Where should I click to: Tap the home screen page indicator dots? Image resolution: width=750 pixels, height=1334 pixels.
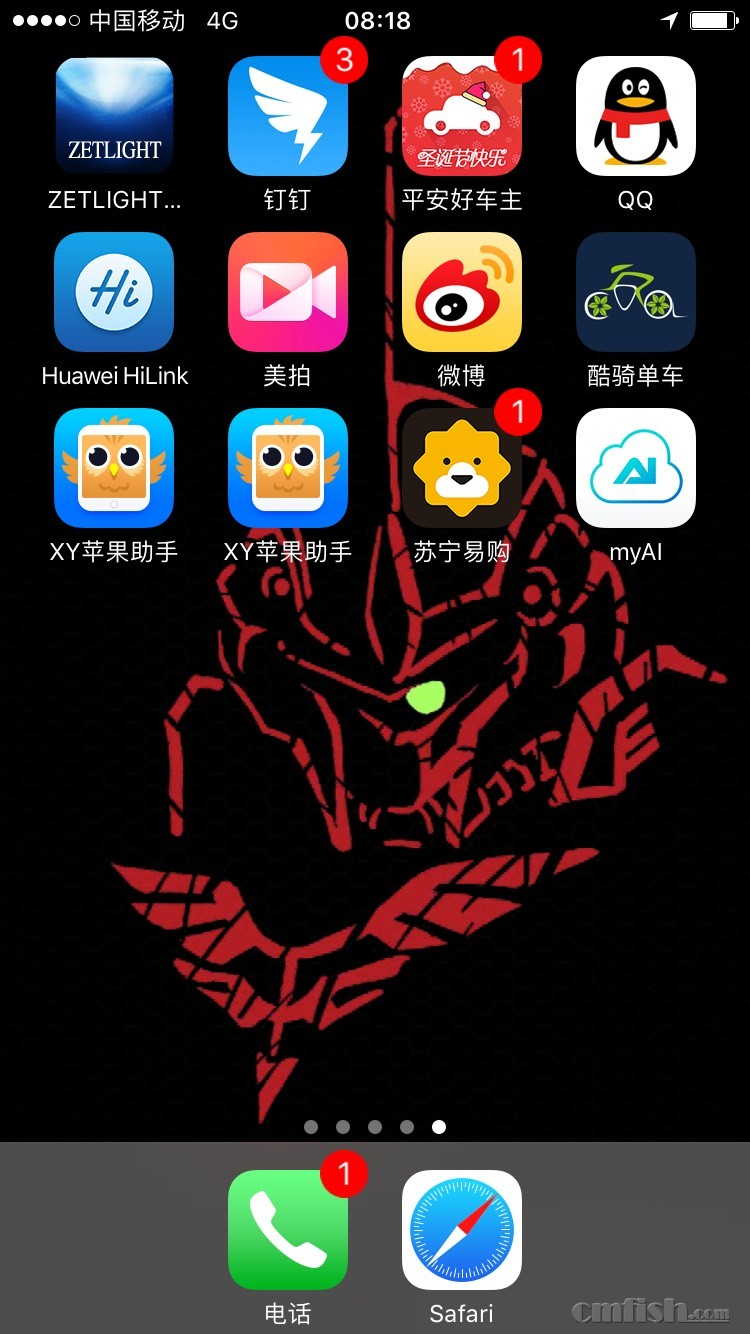point(375,1127)
